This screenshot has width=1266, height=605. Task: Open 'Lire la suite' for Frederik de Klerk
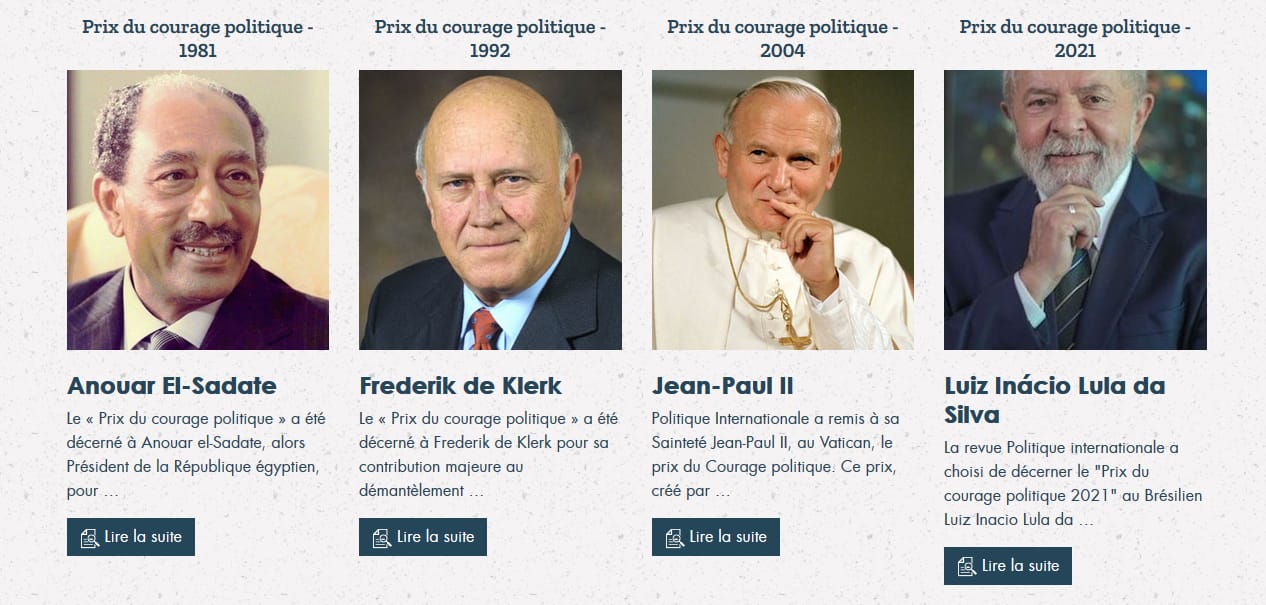click(x=423, y=537)
